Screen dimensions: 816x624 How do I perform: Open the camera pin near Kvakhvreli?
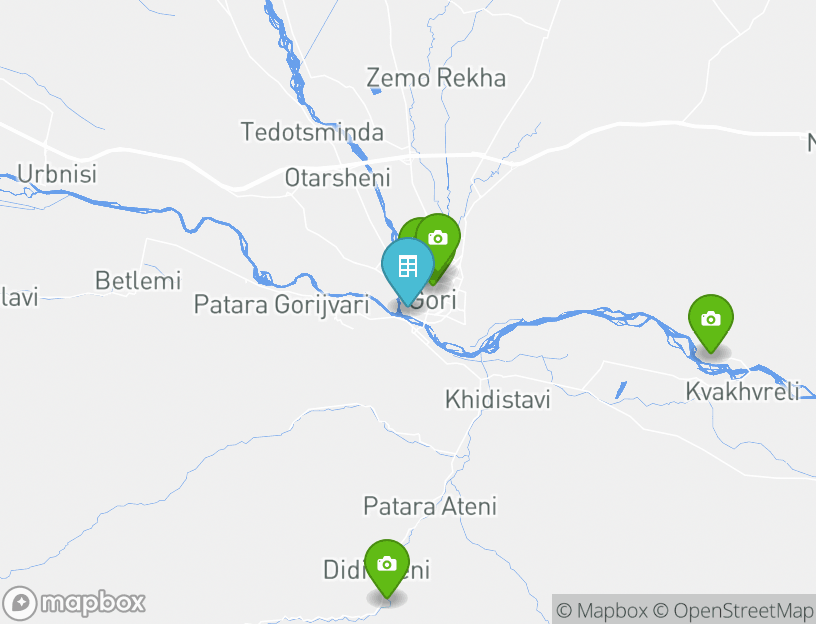point(710,320)
